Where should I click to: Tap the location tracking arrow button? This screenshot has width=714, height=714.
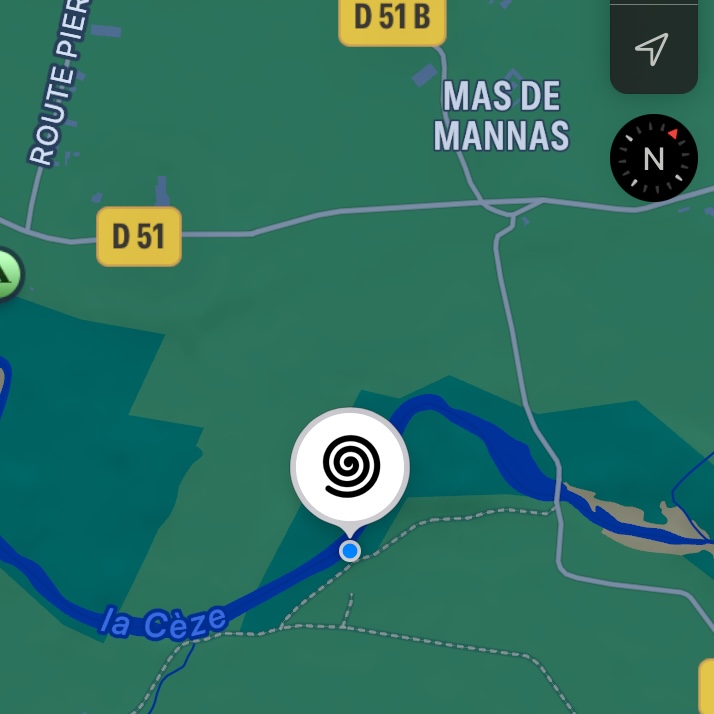point(652,49)
